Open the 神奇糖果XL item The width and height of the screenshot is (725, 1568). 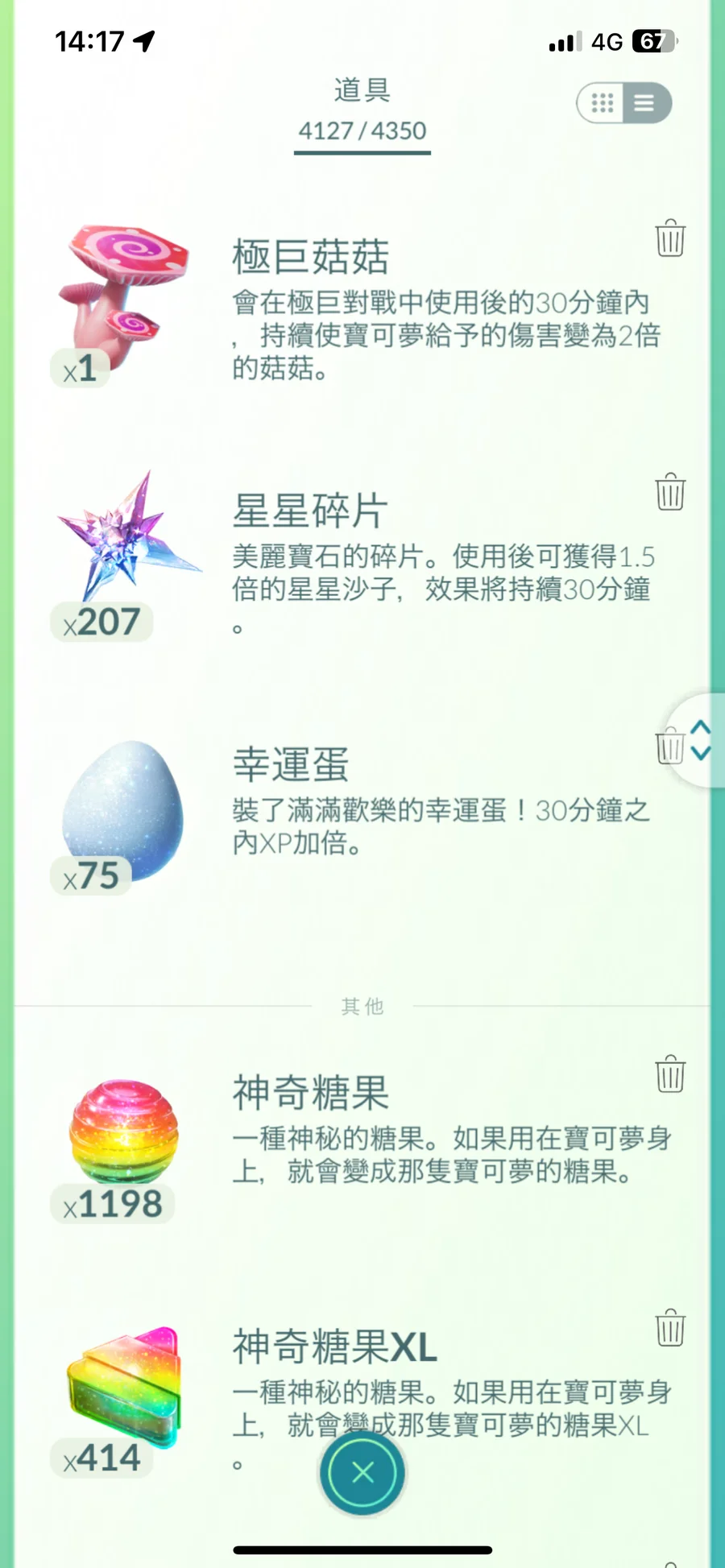[124, 1387]
